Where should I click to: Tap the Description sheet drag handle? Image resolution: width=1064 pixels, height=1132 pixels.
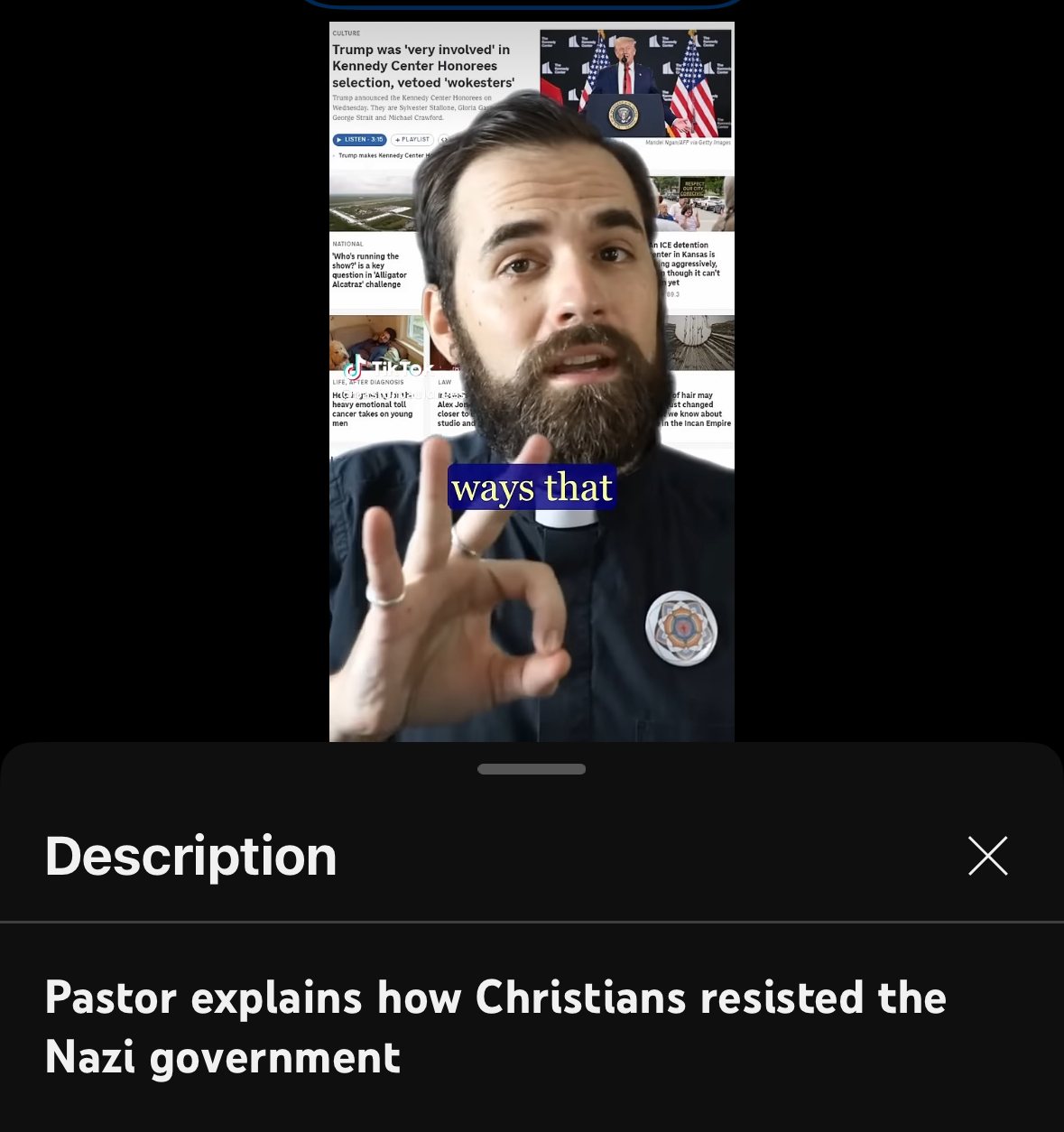(532, 769)
